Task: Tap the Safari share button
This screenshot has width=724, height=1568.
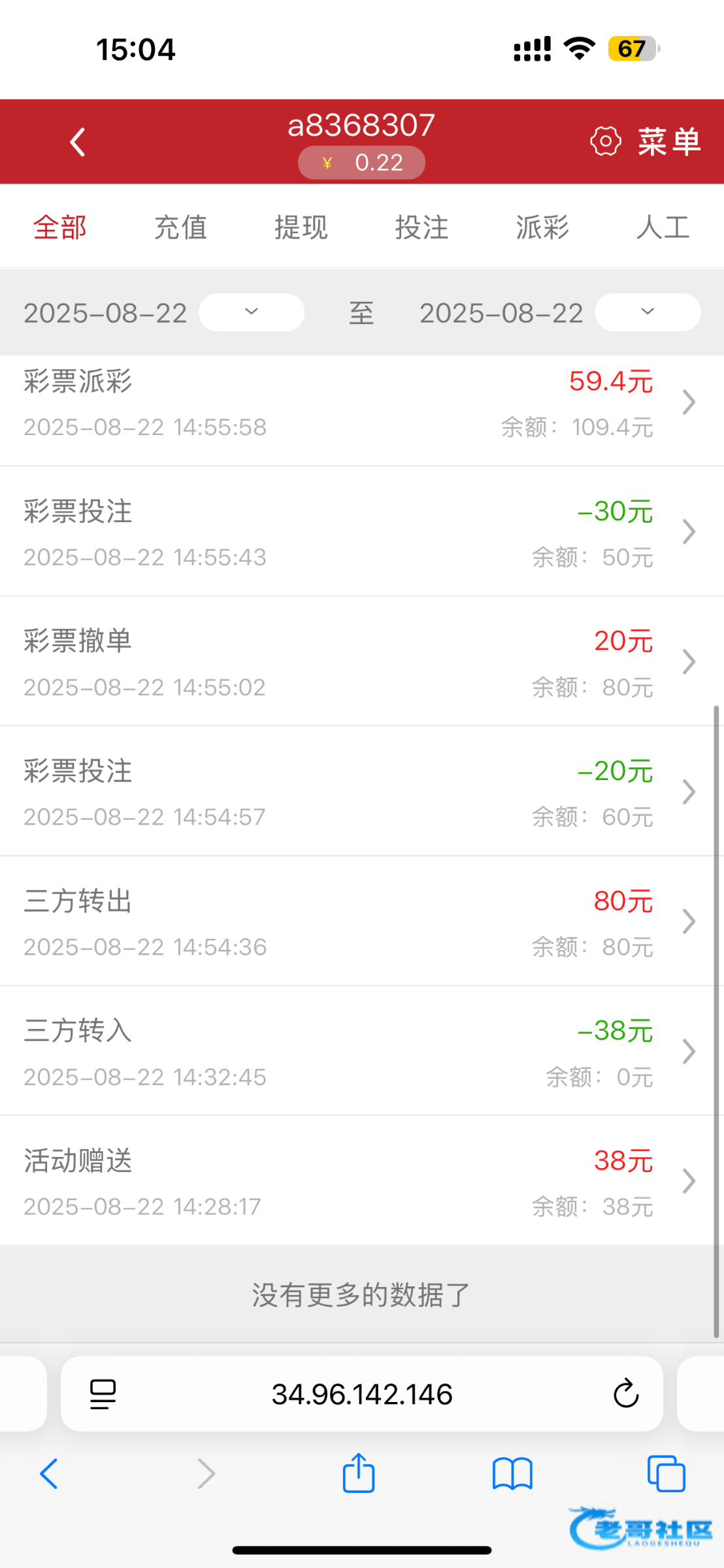Action: point(359,1473)
